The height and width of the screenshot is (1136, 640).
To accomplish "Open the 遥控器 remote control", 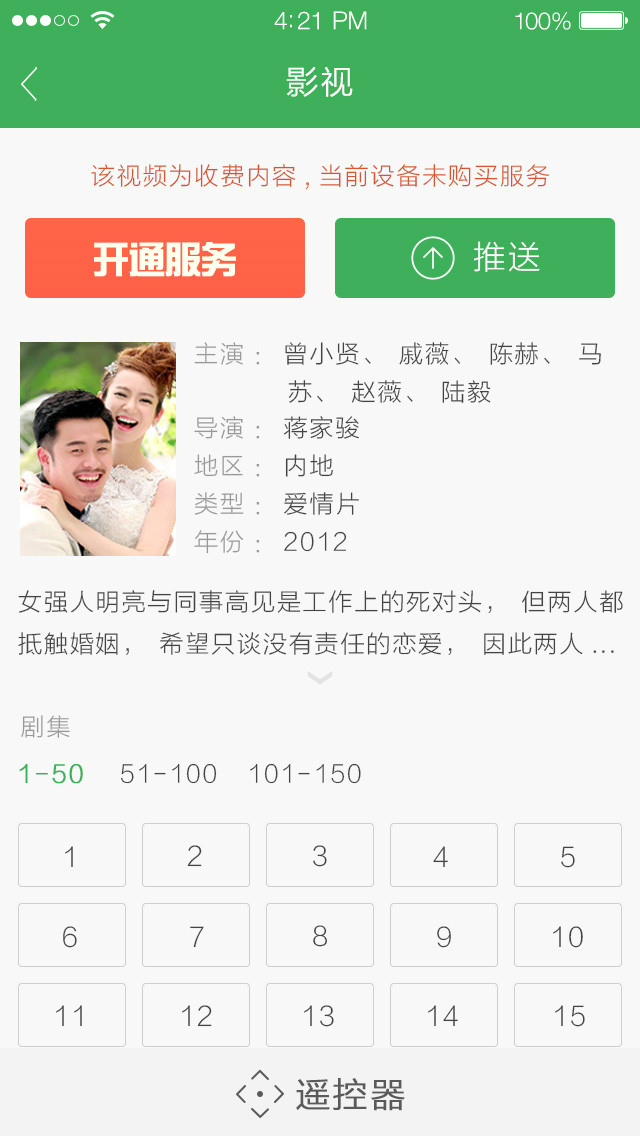I will pos(320,1095).
